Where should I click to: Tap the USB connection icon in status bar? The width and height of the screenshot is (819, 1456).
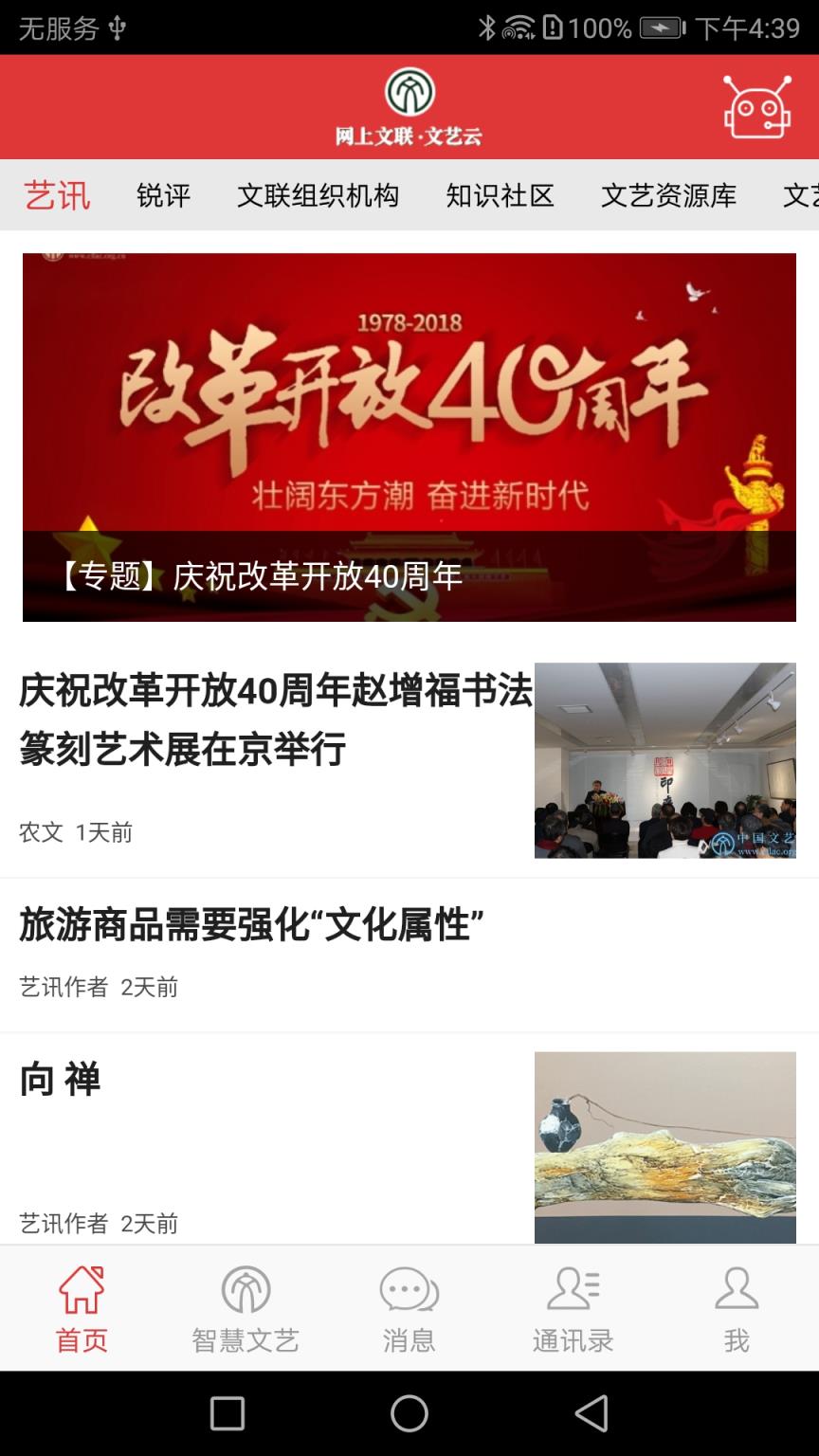[x=116, y=28]
